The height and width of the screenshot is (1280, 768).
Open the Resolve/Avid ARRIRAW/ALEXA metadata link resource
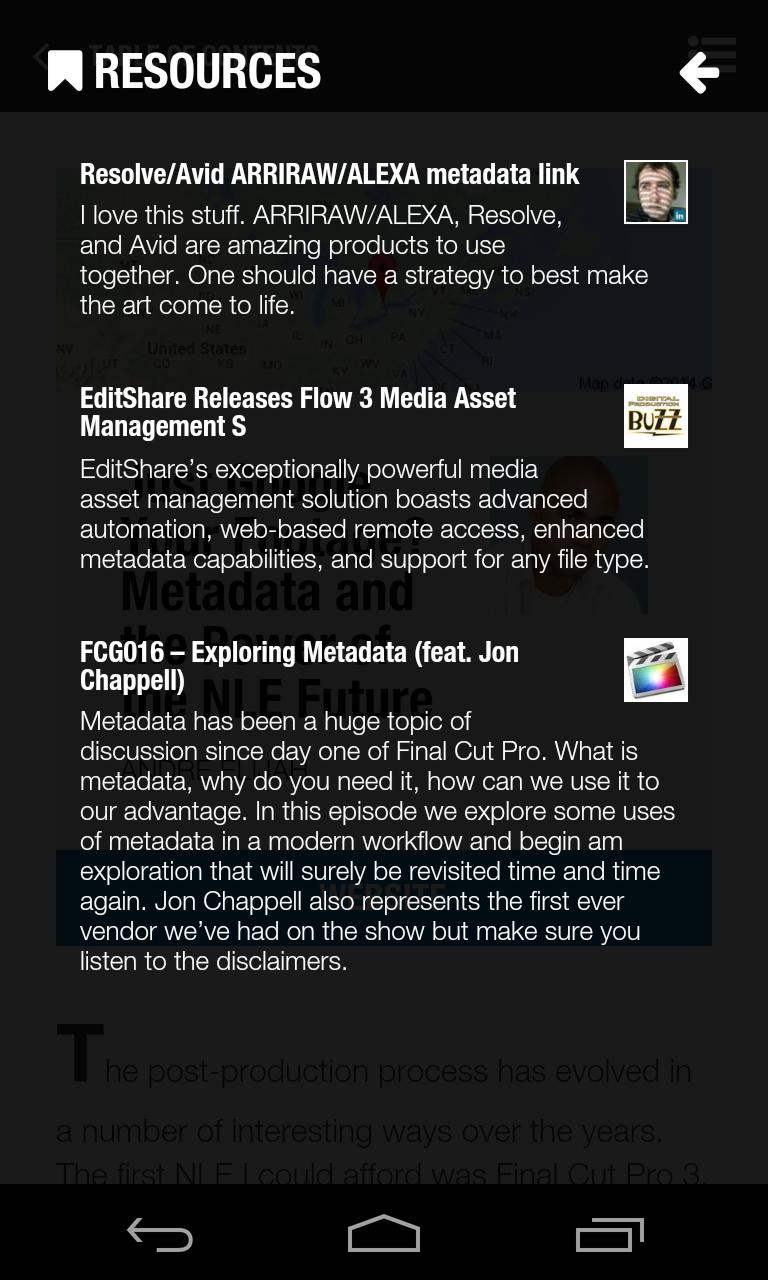[330, 175]
